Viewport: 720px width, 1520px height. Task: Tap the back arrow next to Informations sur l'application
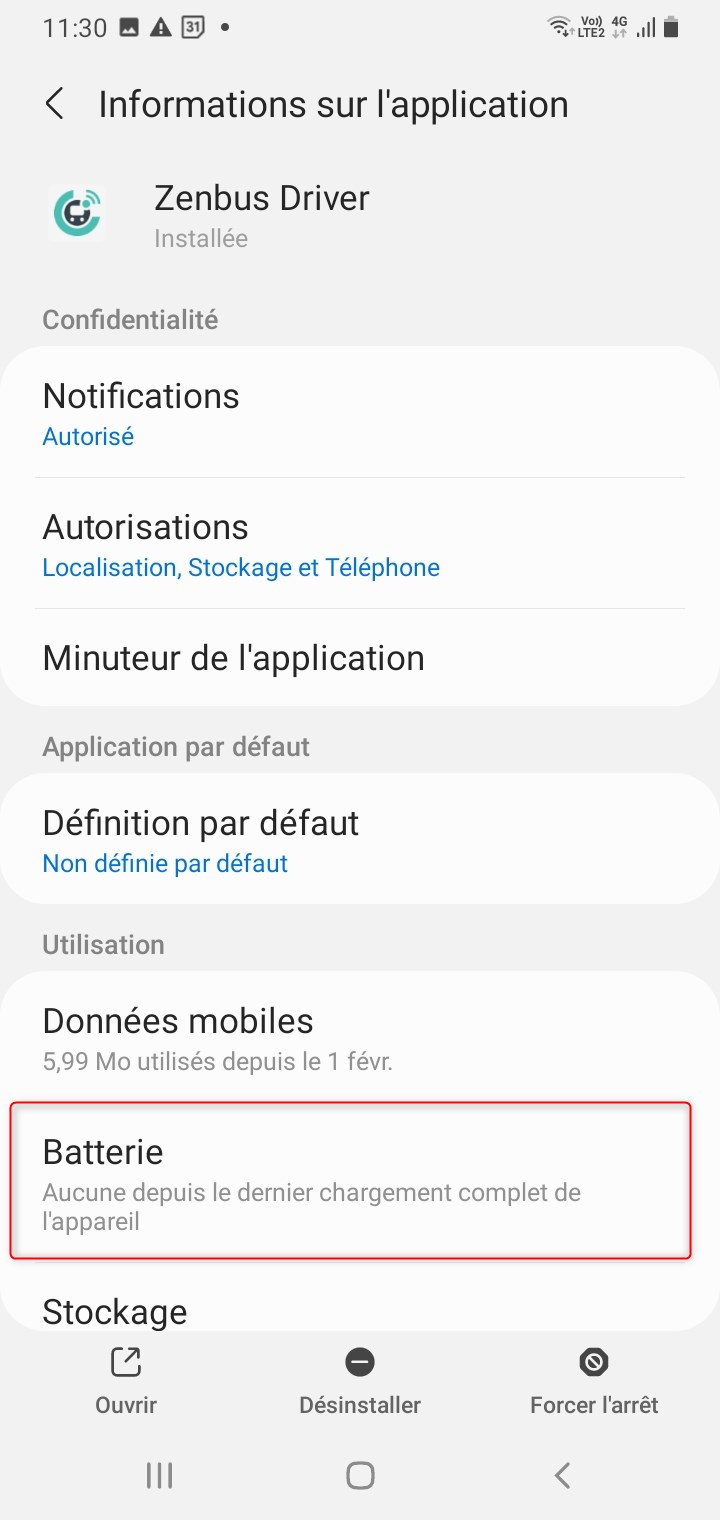55,103
